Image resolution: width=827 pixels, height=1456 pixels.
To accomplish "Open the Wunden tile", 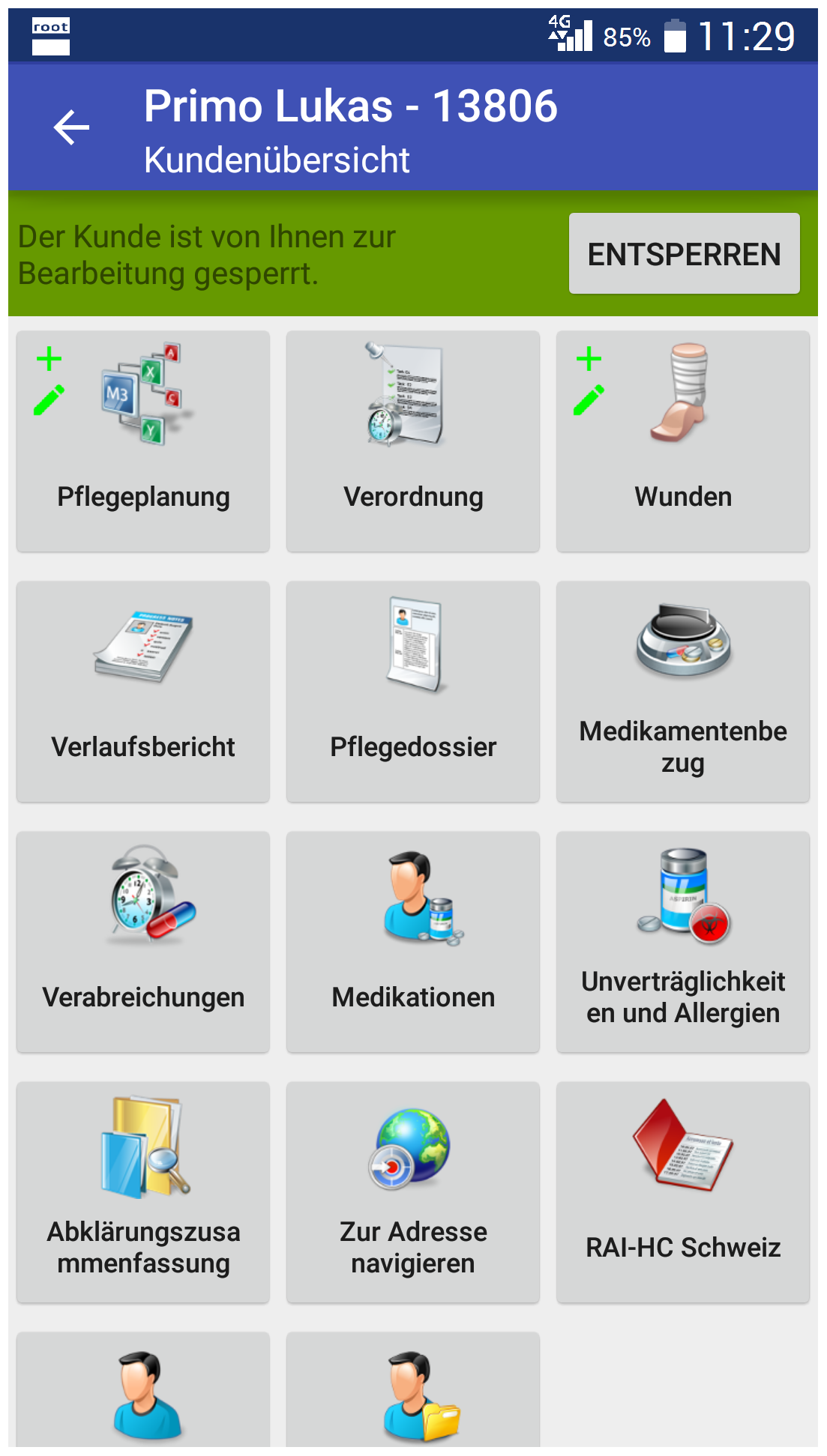I will 683,441.
